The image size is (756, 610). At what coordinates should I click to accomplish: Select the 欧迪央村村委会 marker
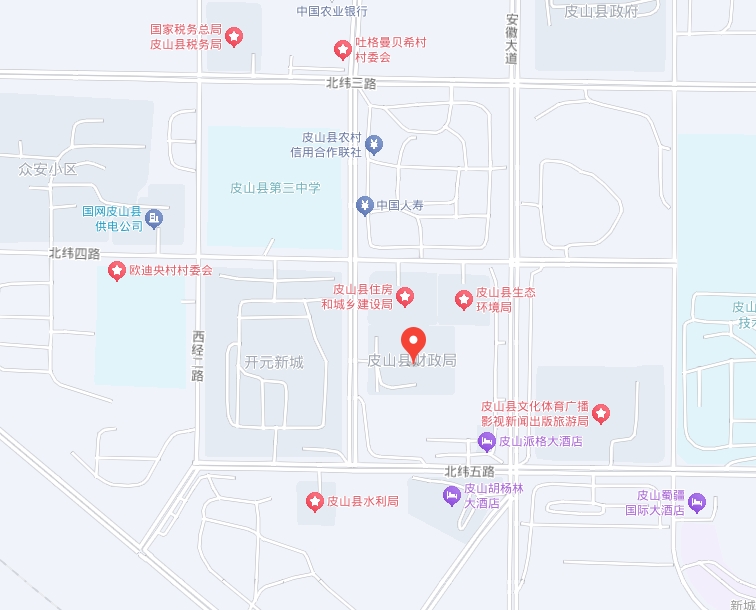[117, 271]
